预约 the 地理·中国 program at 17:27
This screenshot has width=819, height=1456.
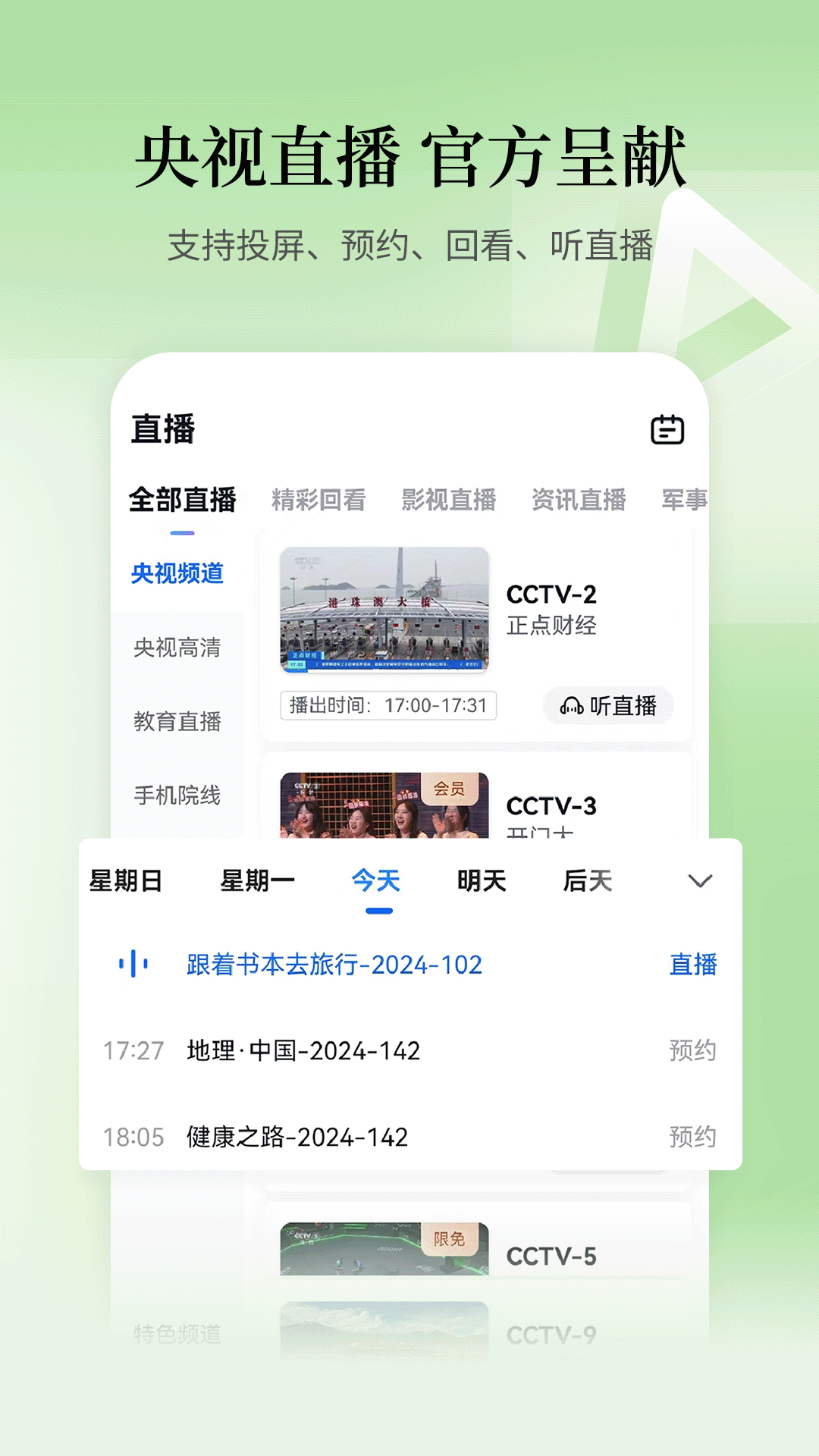click(692, 1051)
